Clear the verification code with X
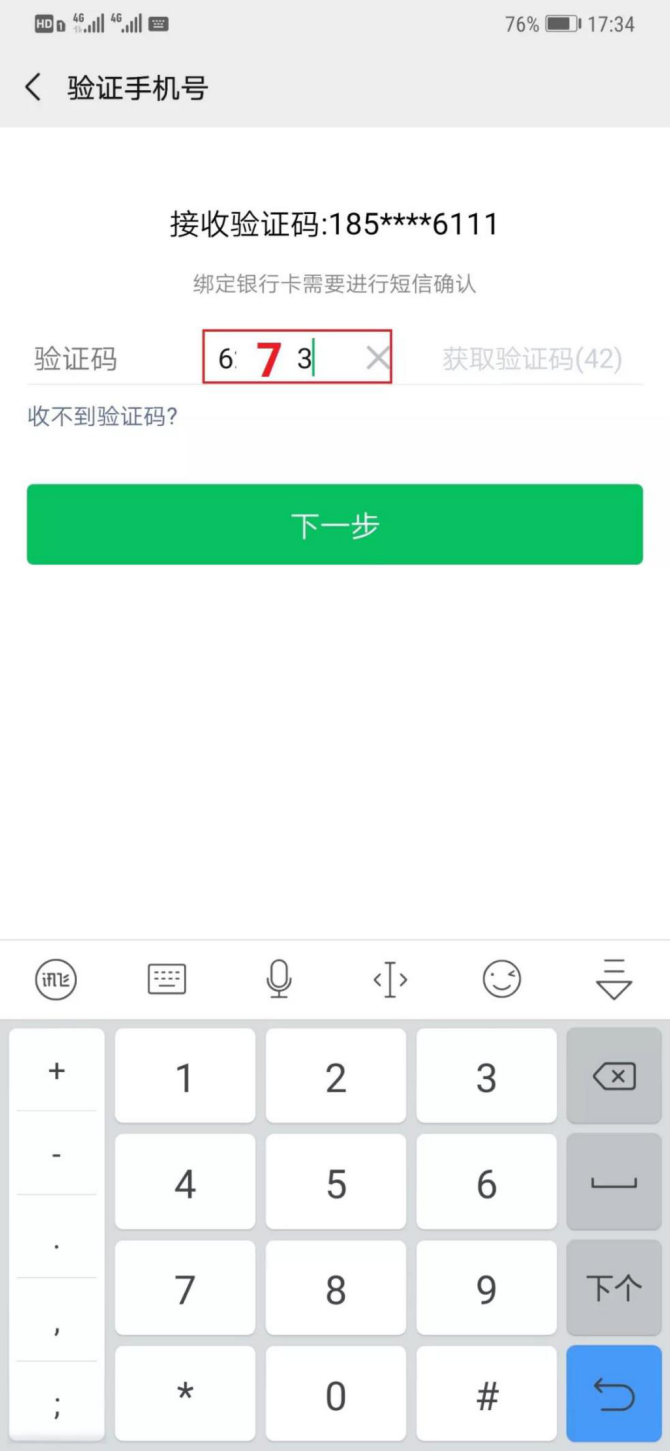Screen dimensions: 670x1451 [377, 358]
